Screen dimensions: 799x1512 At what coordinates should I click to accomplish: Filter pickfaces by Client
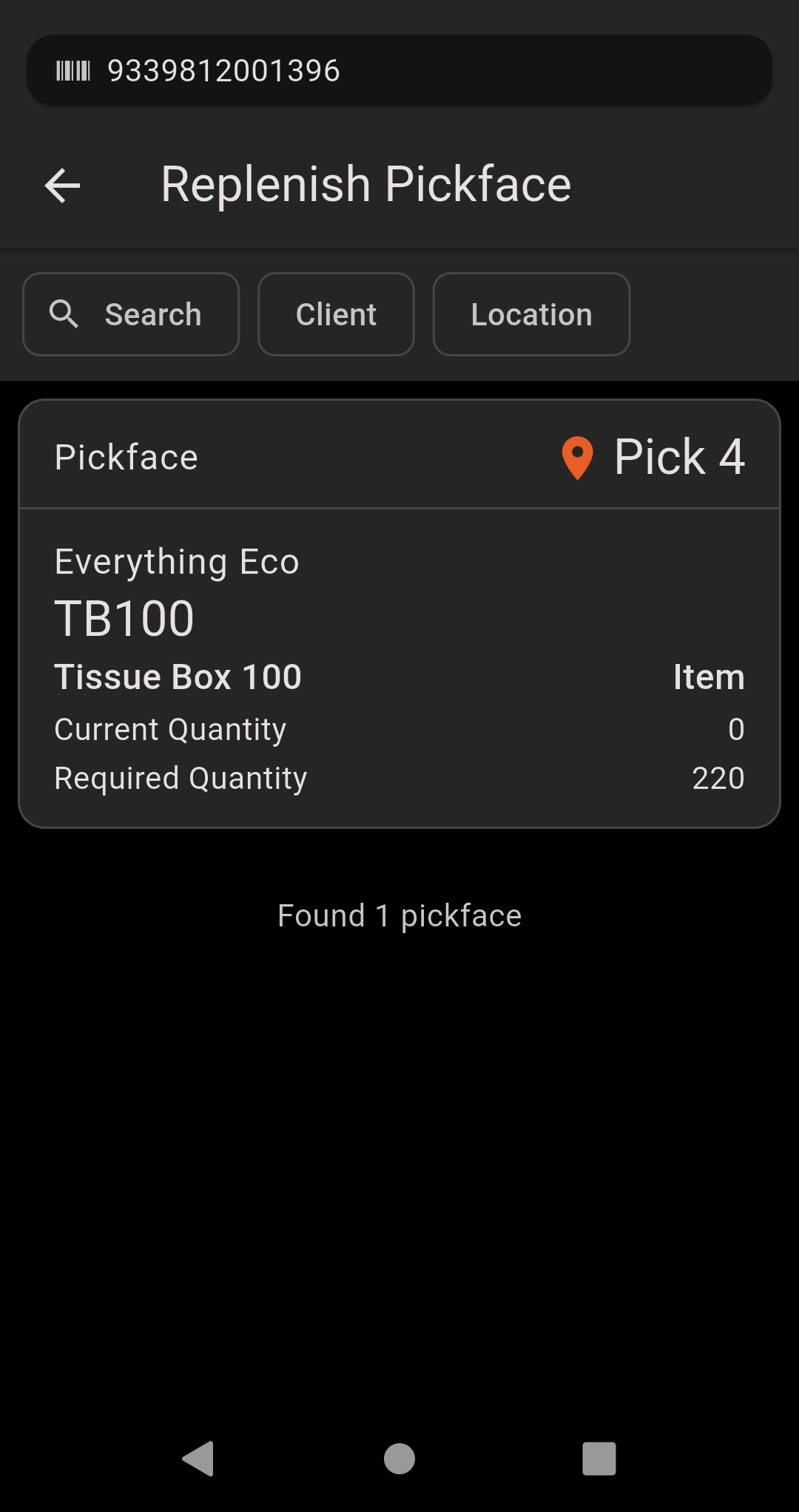pos(336,314)
